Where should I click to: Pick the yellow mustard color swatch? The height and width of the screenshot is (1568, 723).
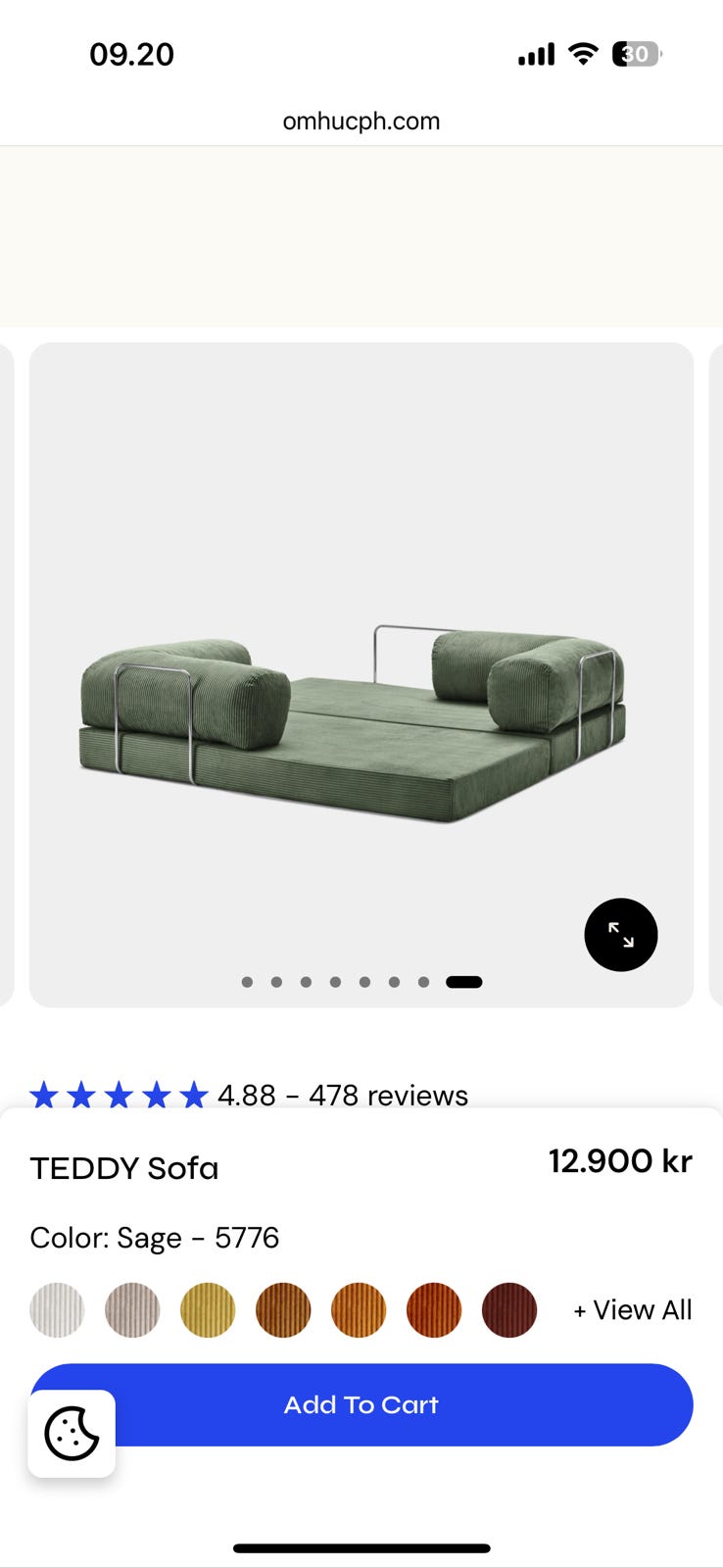tap(208, 1310)
